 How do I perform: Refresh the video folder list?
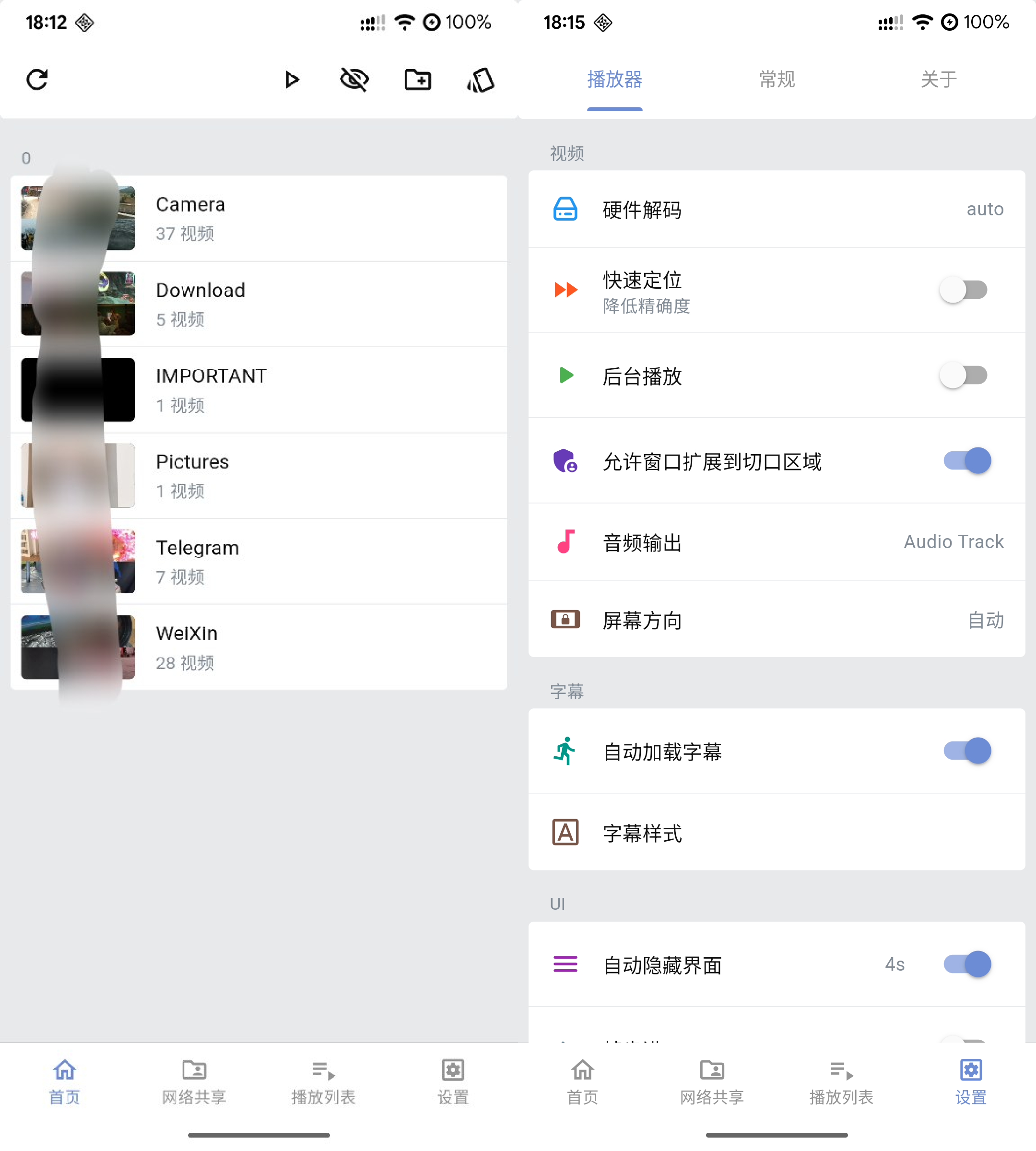click(x=36, y=79)
